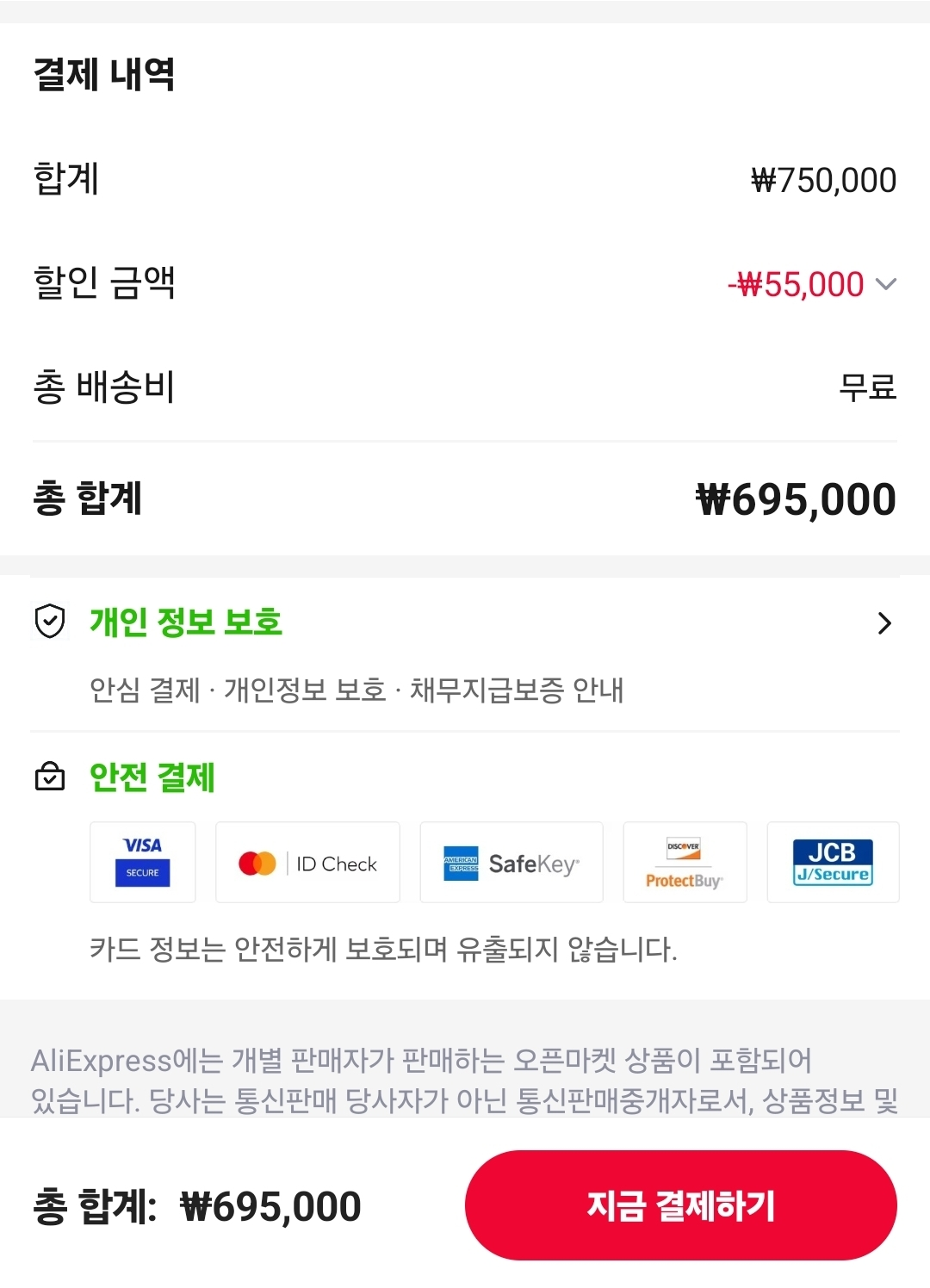930x1288 pixels.
Task: Select the Discover ProtectBuy icon
Action: 685,863
